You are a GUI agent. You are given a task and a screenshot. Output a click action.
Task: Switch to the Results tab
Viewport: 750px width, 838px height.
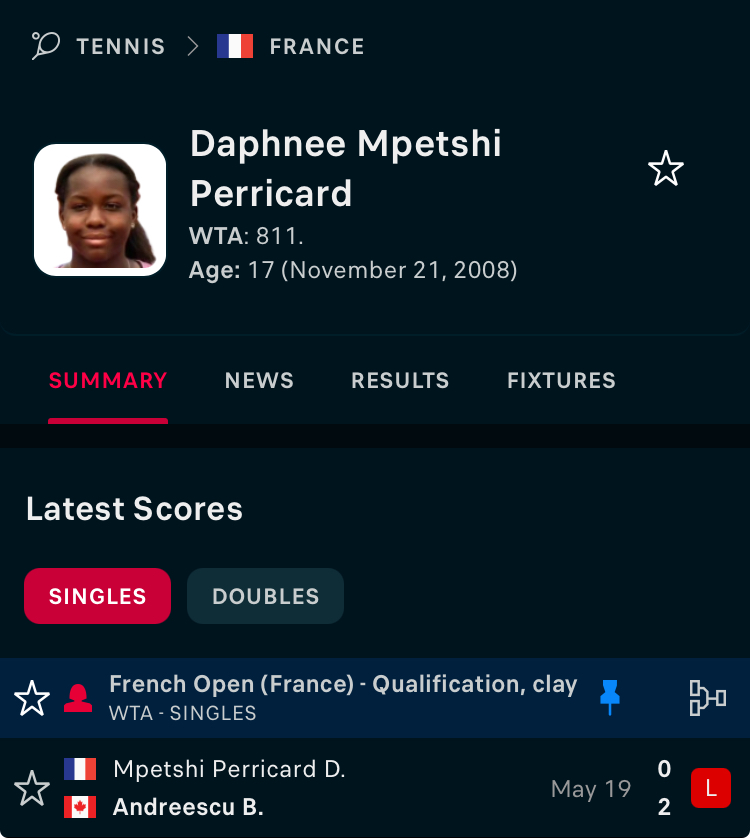click(400, 381)
